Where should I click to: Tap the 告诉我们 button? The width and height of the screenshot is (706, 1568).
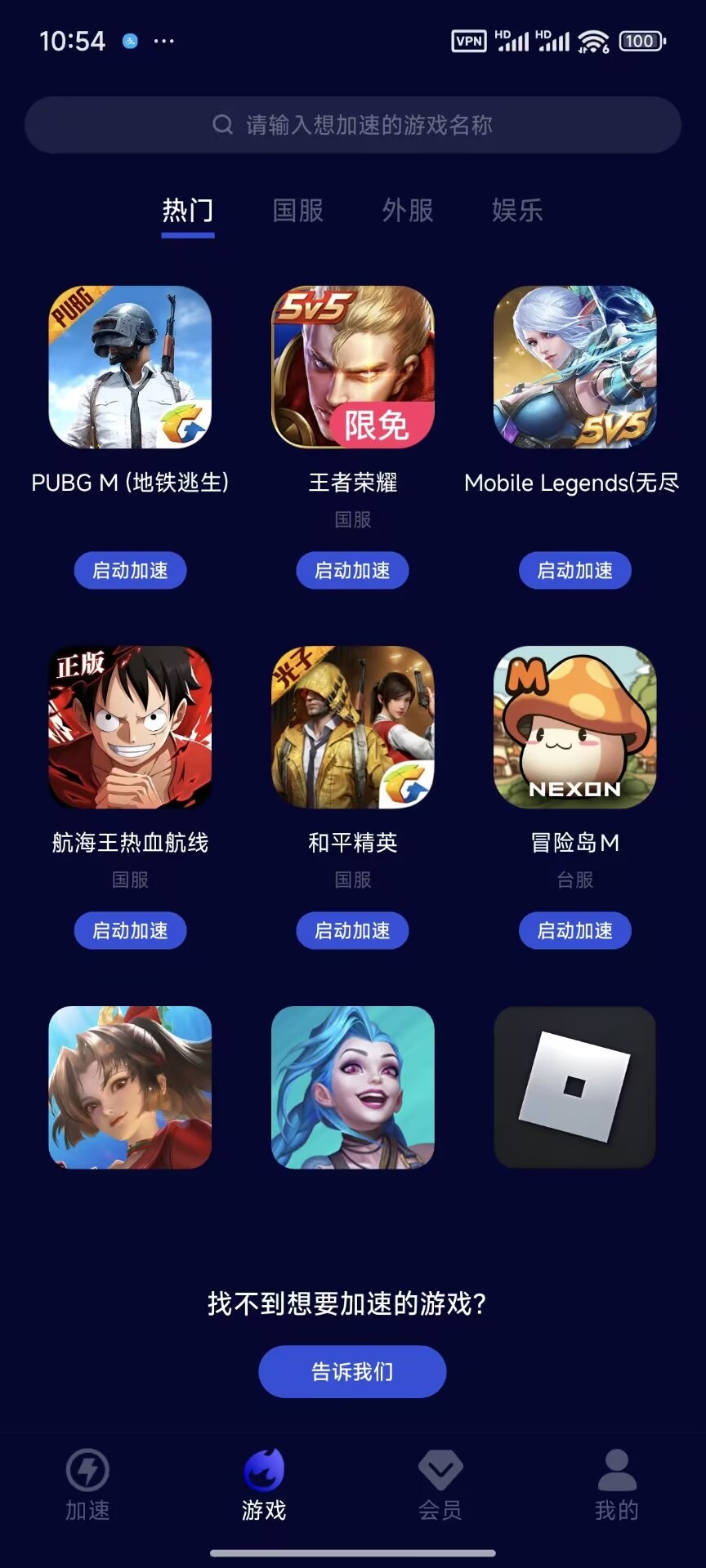tap(352, 1371)
